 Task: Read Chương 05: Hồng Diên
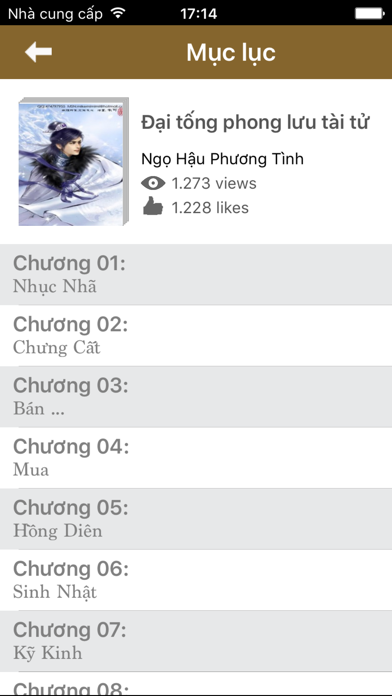point(196,519)
